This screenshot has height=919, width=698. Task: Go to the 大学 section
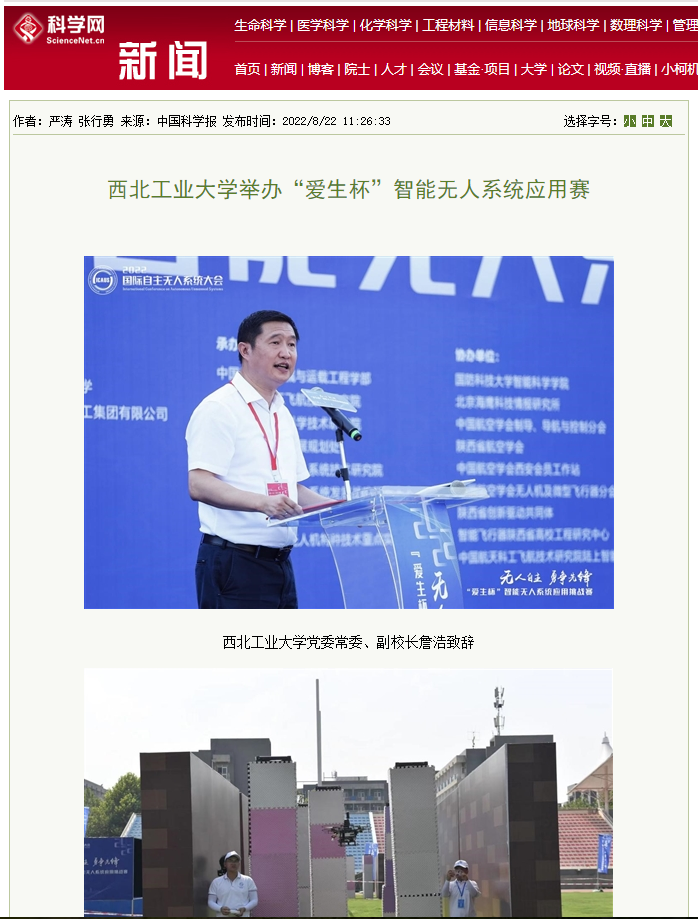(x=534, y=69)
